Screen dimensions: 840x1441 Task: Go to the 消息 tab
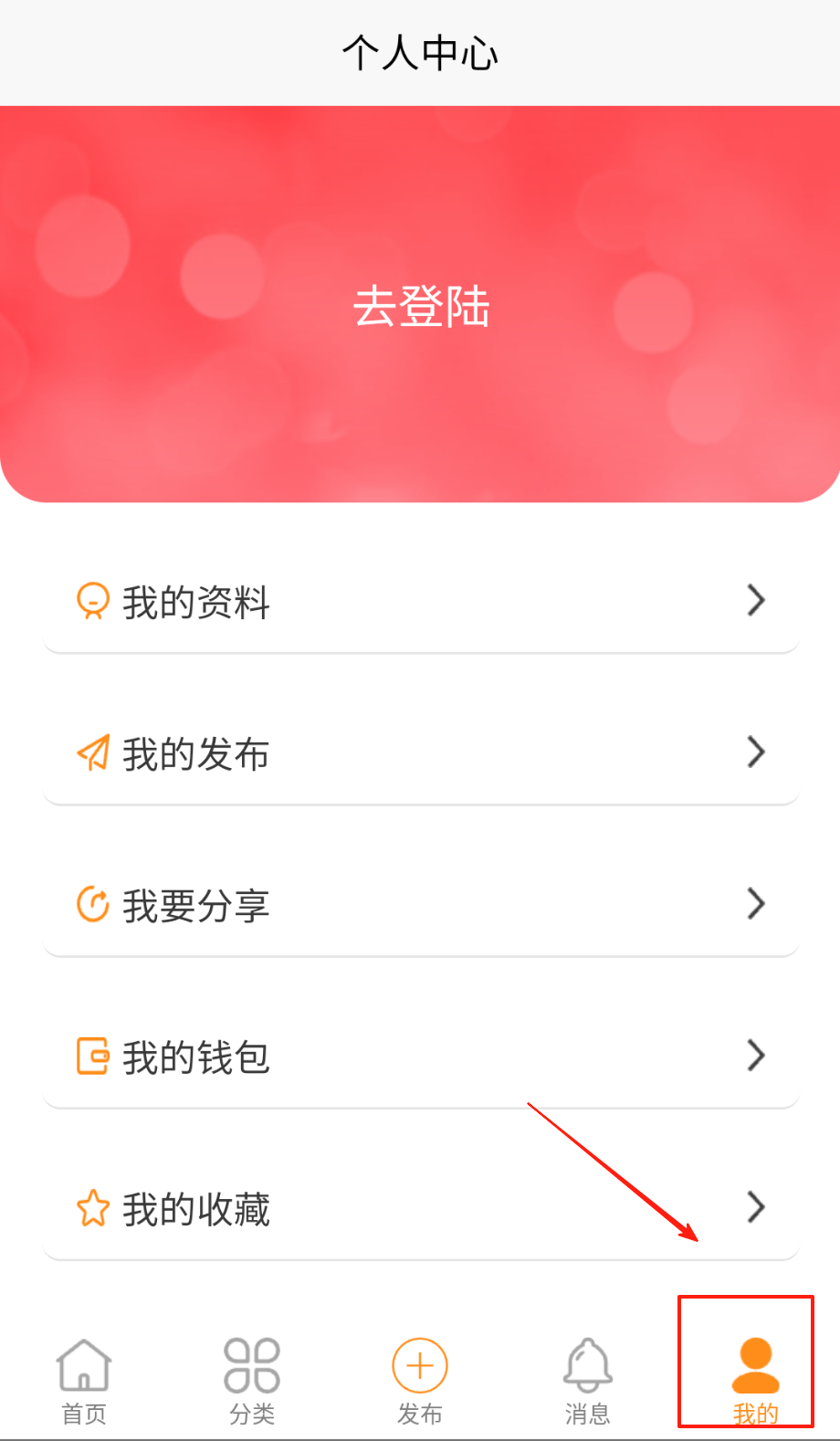tap(587, 1379)
